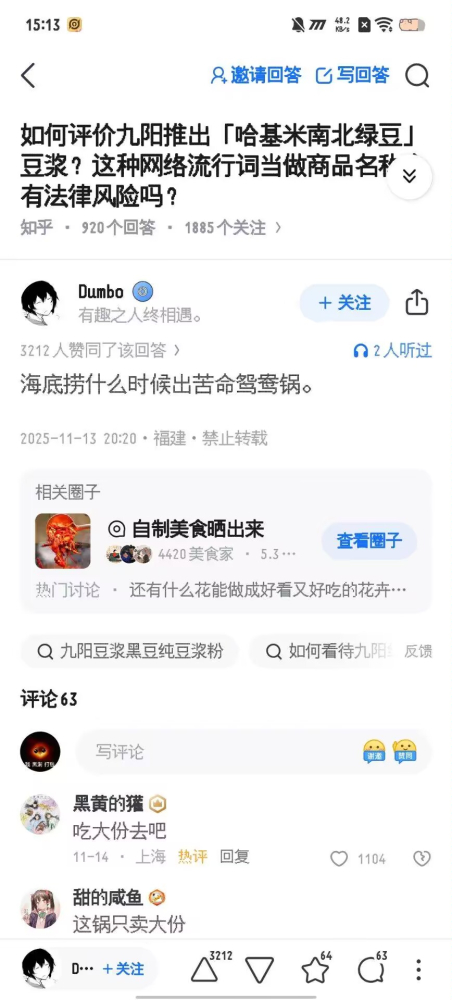Search 九阳豆浆黑豆纯豆浆粉 suggestion chip
The height and width of the screenshot is (1000, 452).
coord(130,651)
